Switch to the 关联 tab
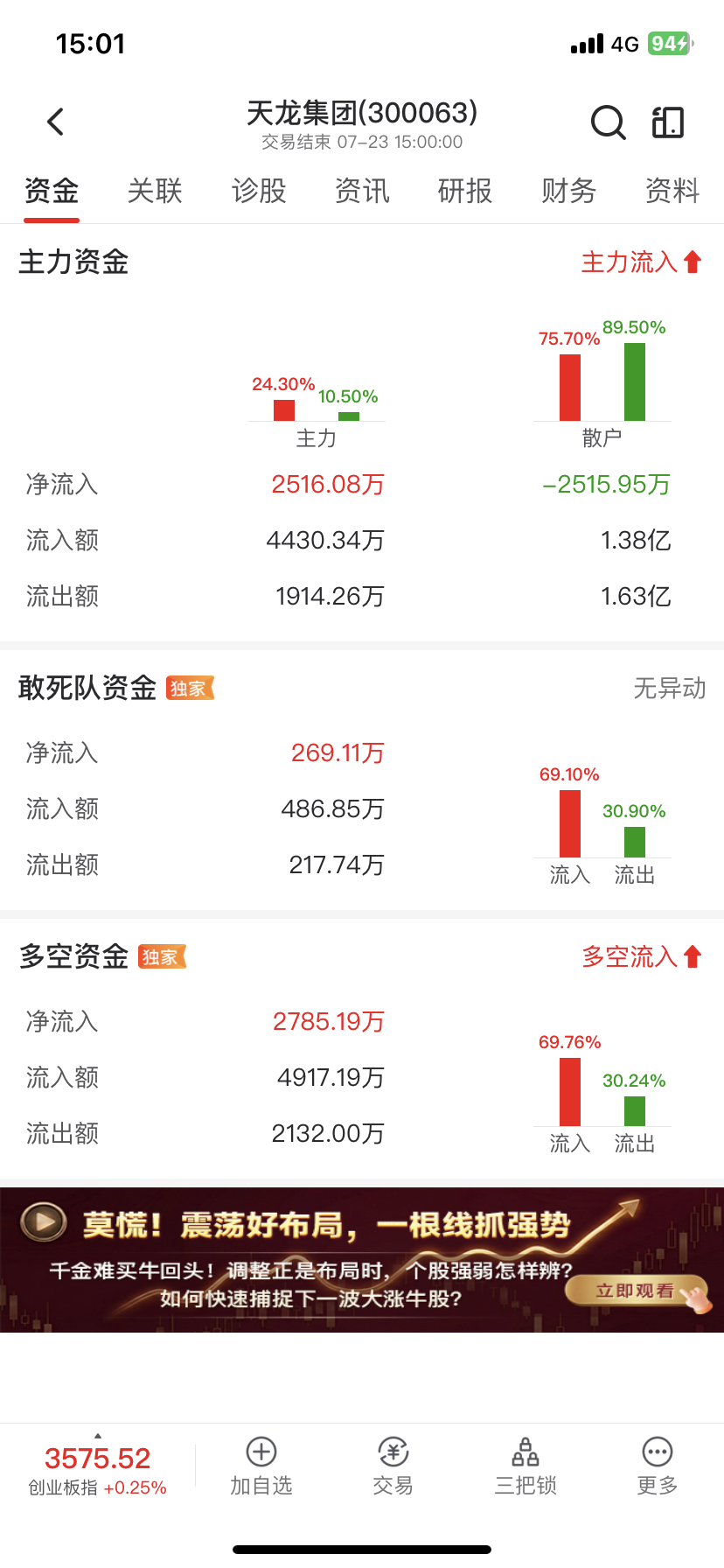 155,191
